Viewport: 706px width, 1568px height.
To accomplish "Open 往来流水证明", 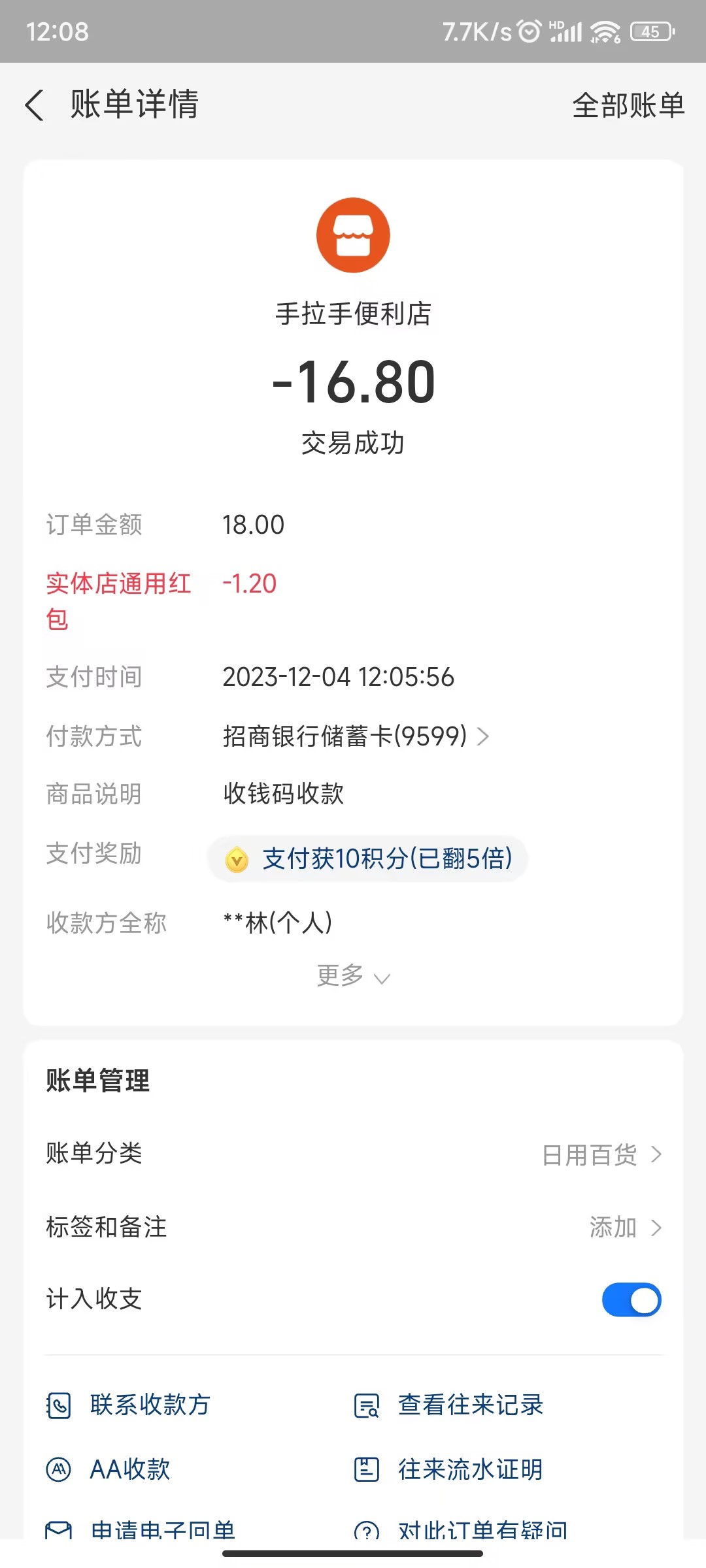I will [x=449, y=1470].
